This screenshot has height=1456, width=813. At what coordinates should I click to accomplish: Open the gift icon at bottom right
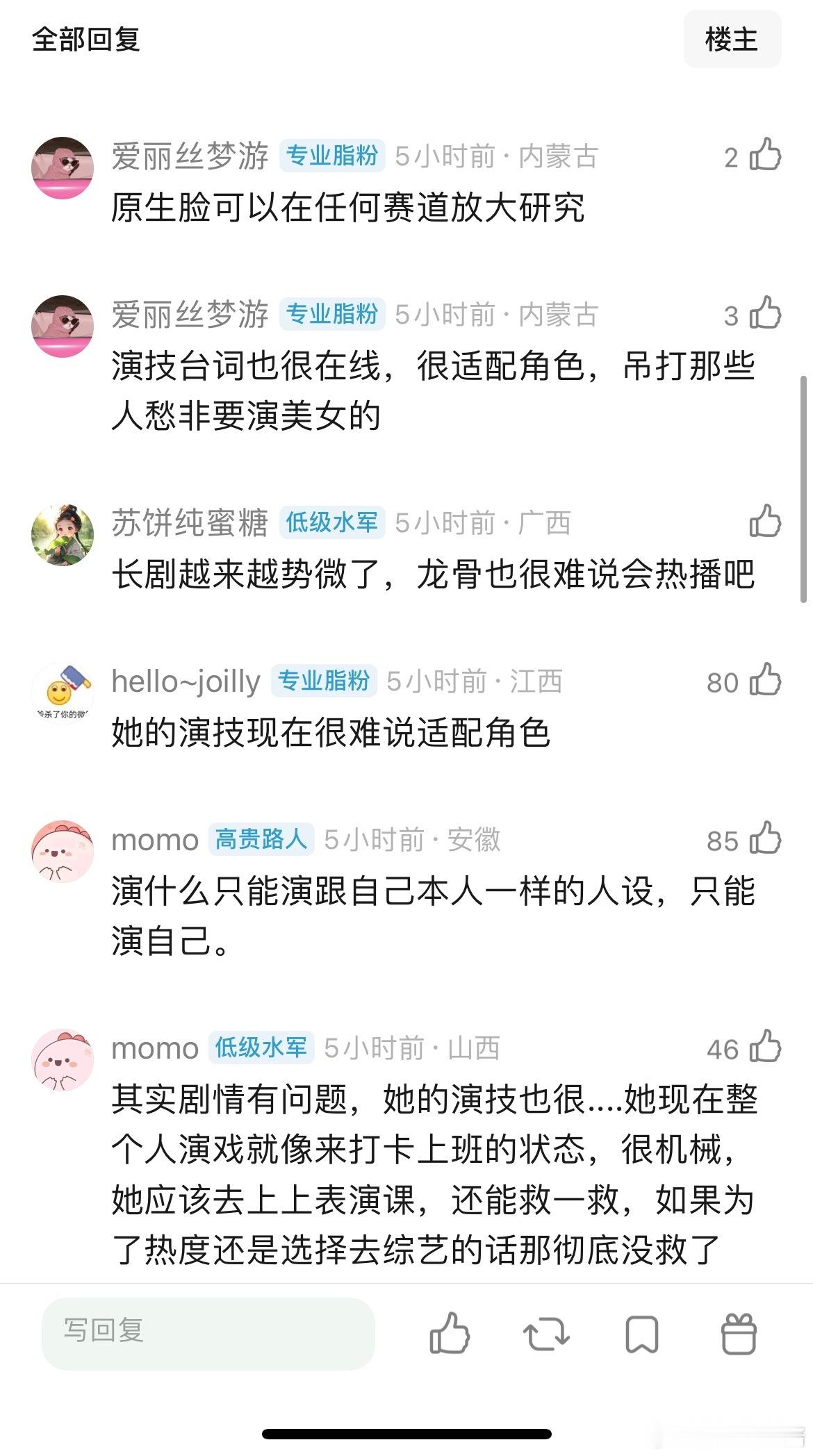click(739, 1332)
